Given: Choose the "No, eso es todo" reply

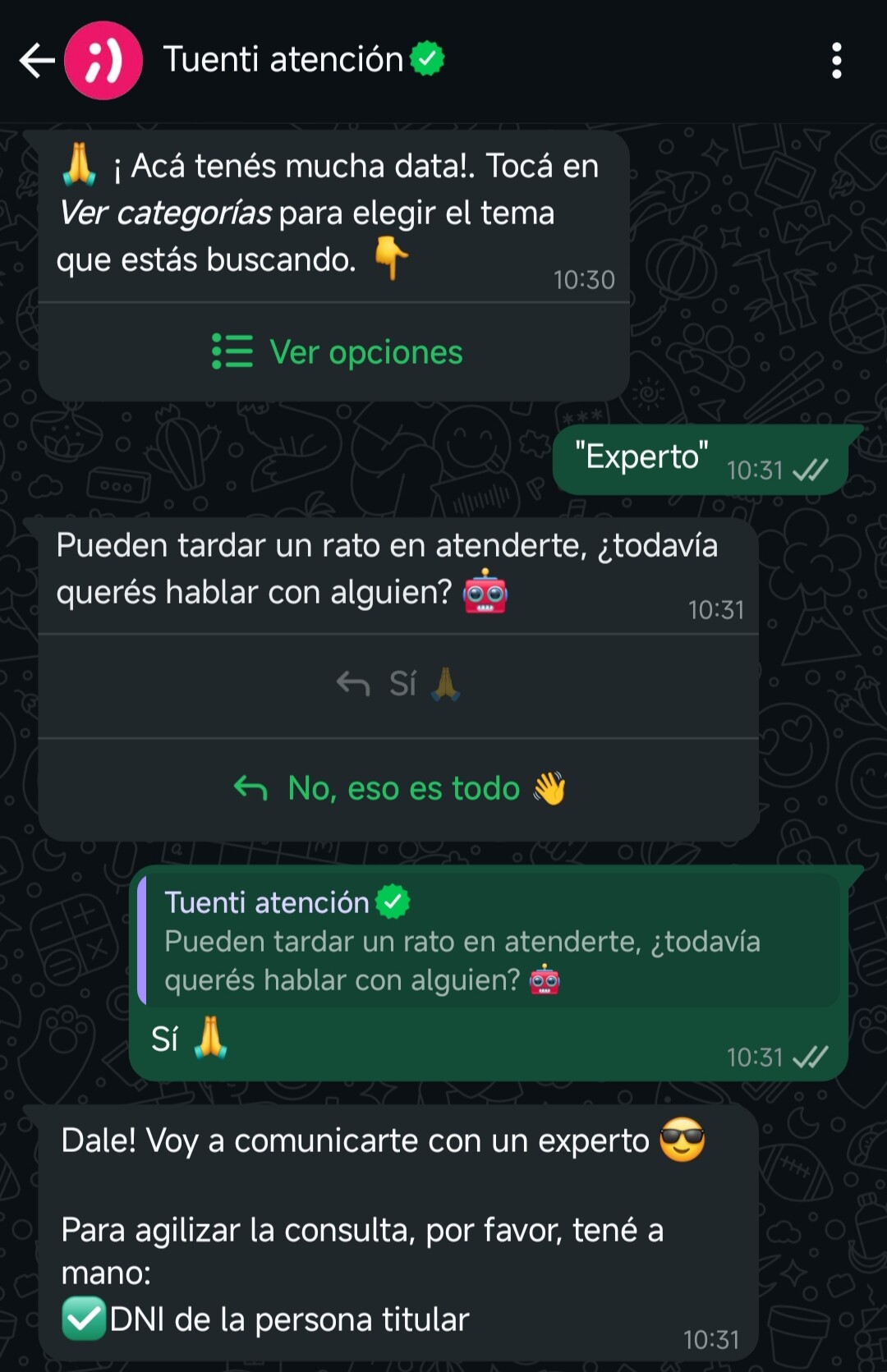Looking at the screenshot, I should (x=399, y=789).
